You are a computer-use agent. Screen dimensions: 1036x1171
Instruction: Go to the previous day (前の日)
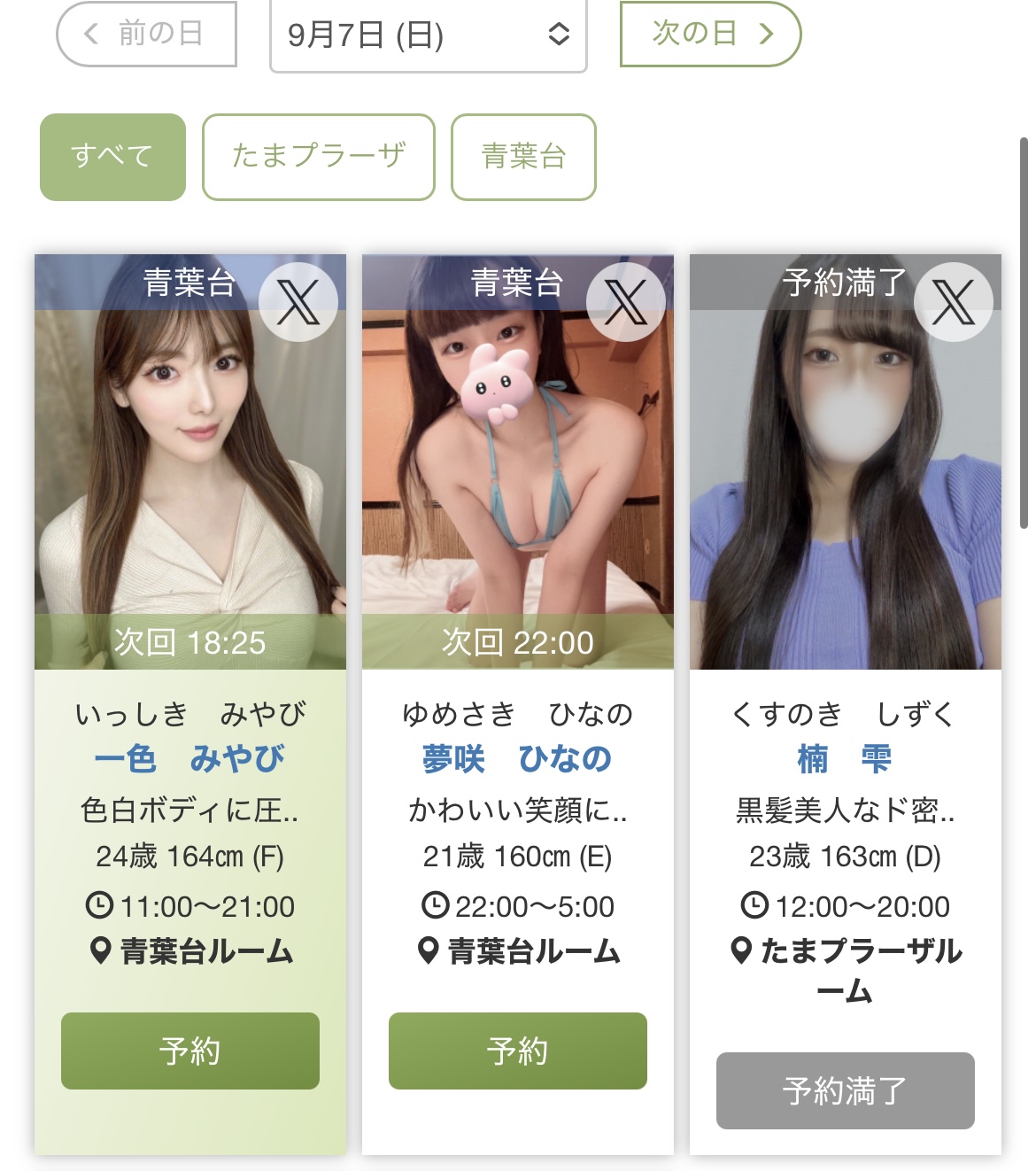(146, 34)
